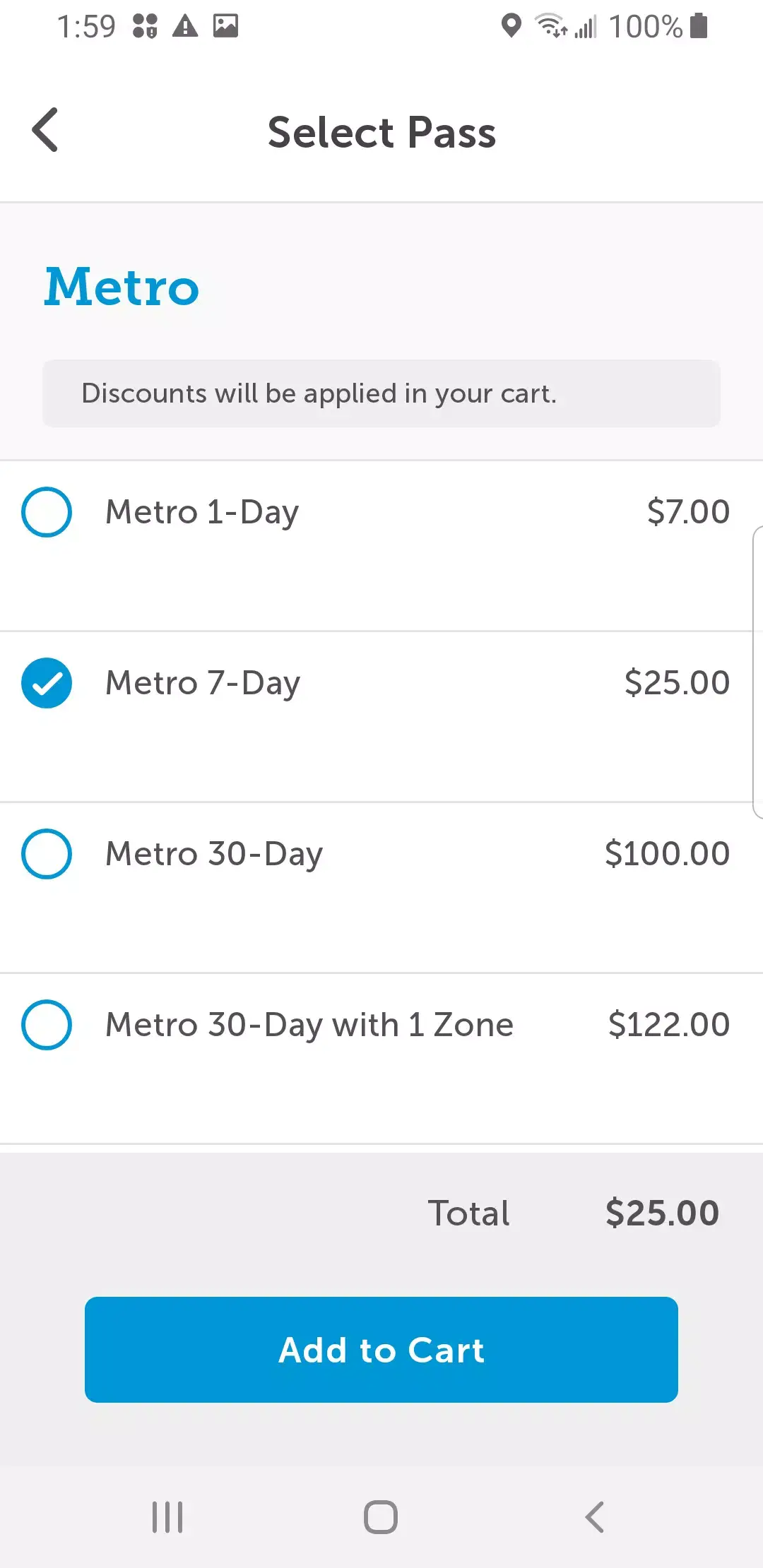Tap the home navigation button
Image resolution: width=763 pixels, height=1568 pixels.
(x=379, y=1514)
